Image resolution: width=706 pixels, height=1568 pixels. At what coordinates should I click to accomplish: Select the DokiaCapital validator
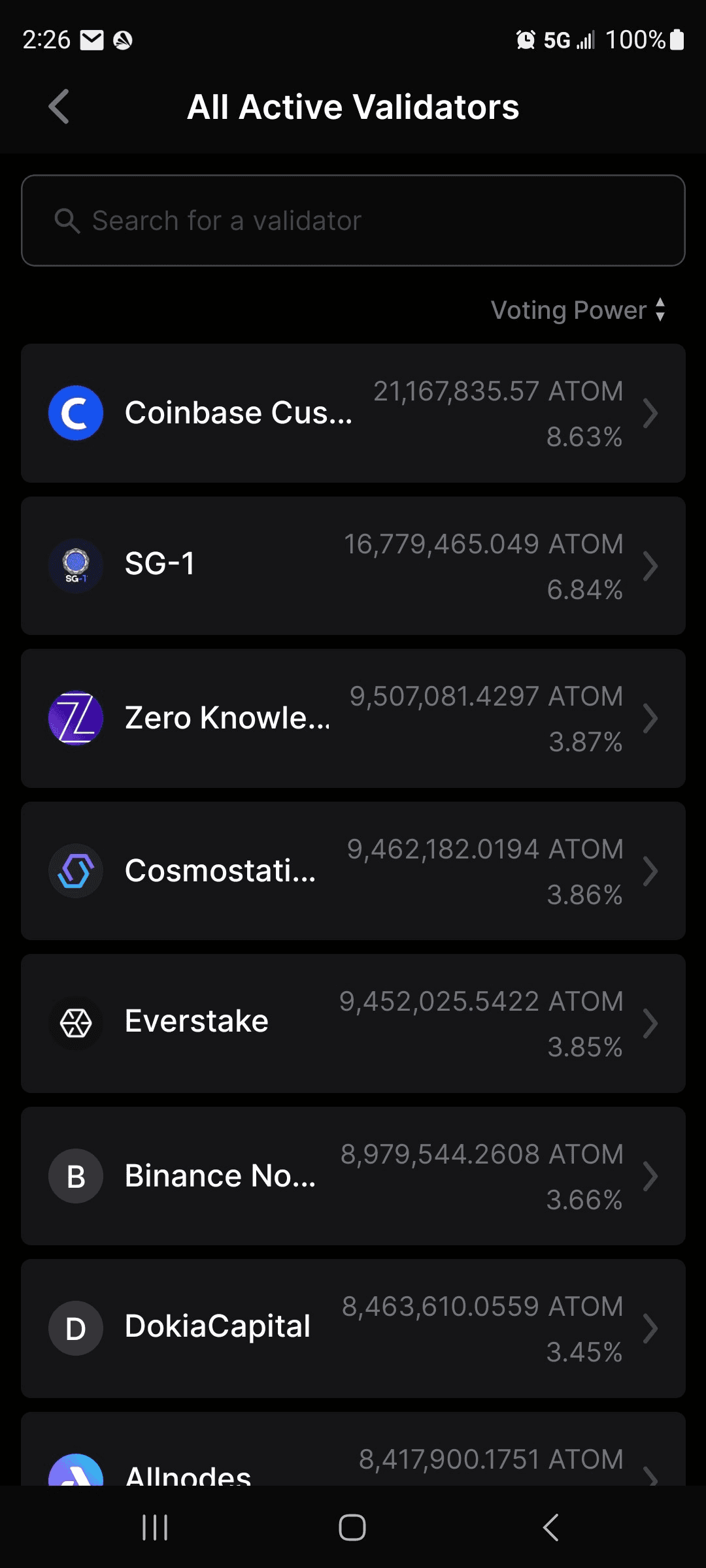point(353,1328)
